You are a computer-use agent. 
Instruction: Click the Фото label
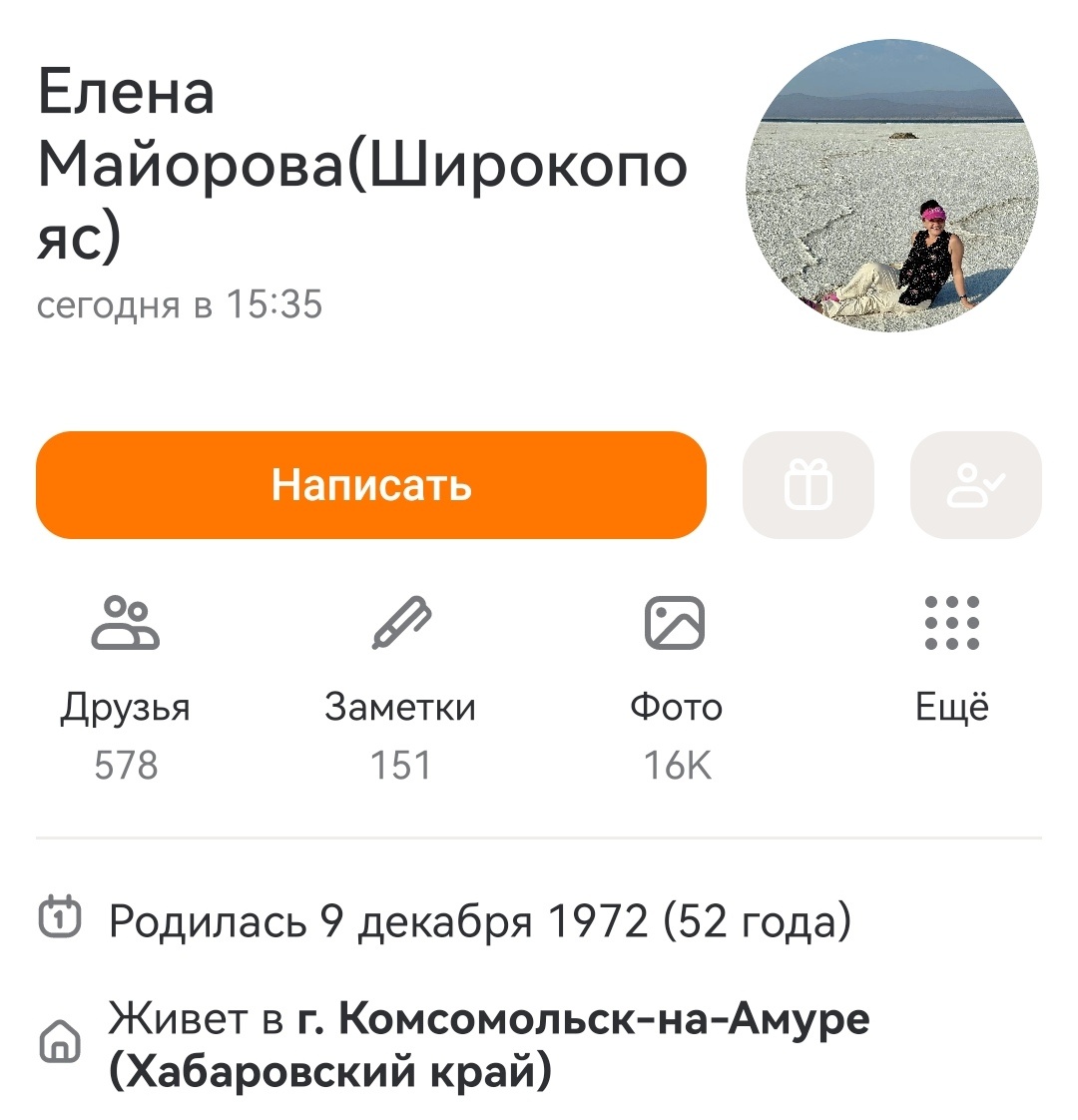tap(675, 707)
